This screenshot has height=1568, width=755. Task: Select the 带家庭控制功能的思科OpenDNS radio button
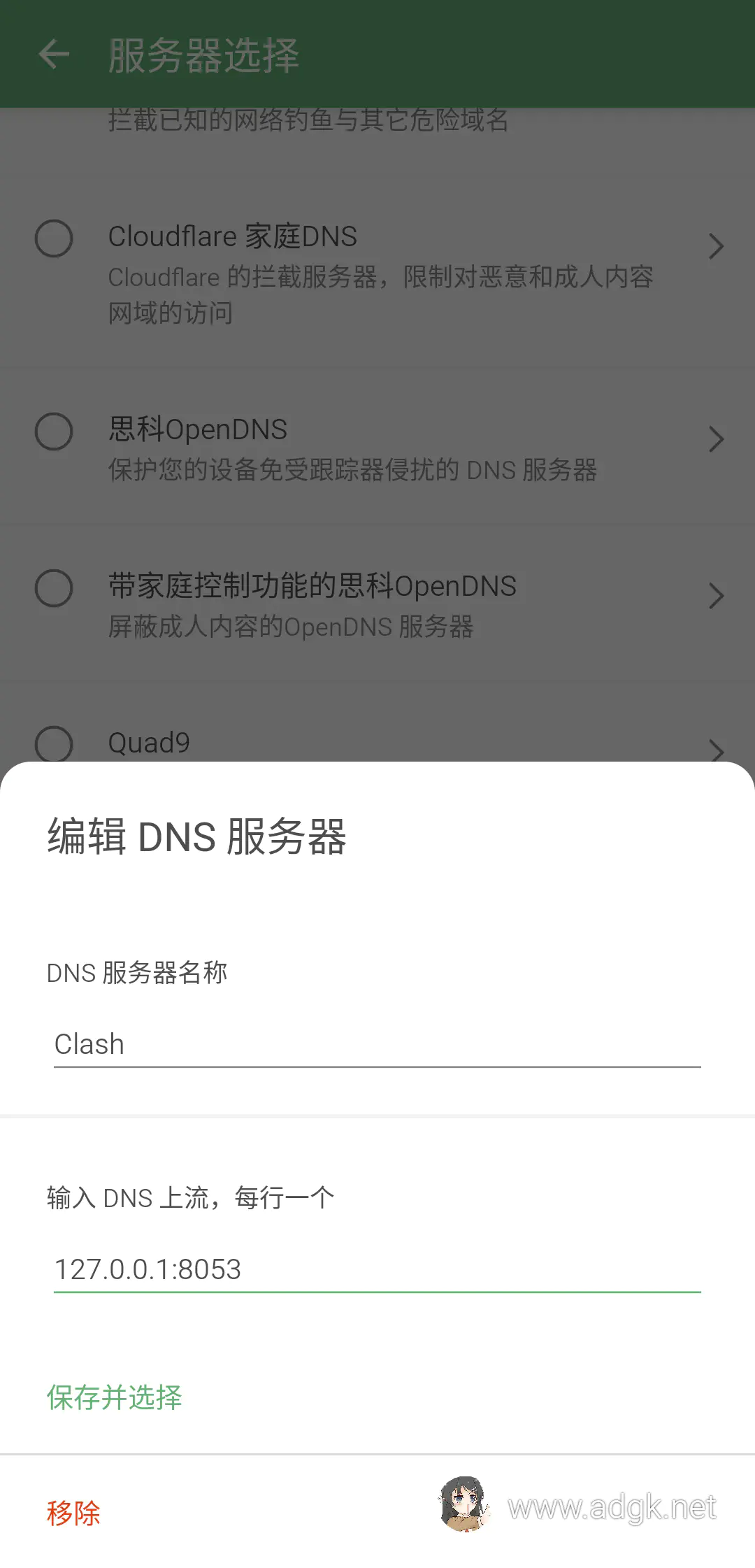[x=54, y=588]
